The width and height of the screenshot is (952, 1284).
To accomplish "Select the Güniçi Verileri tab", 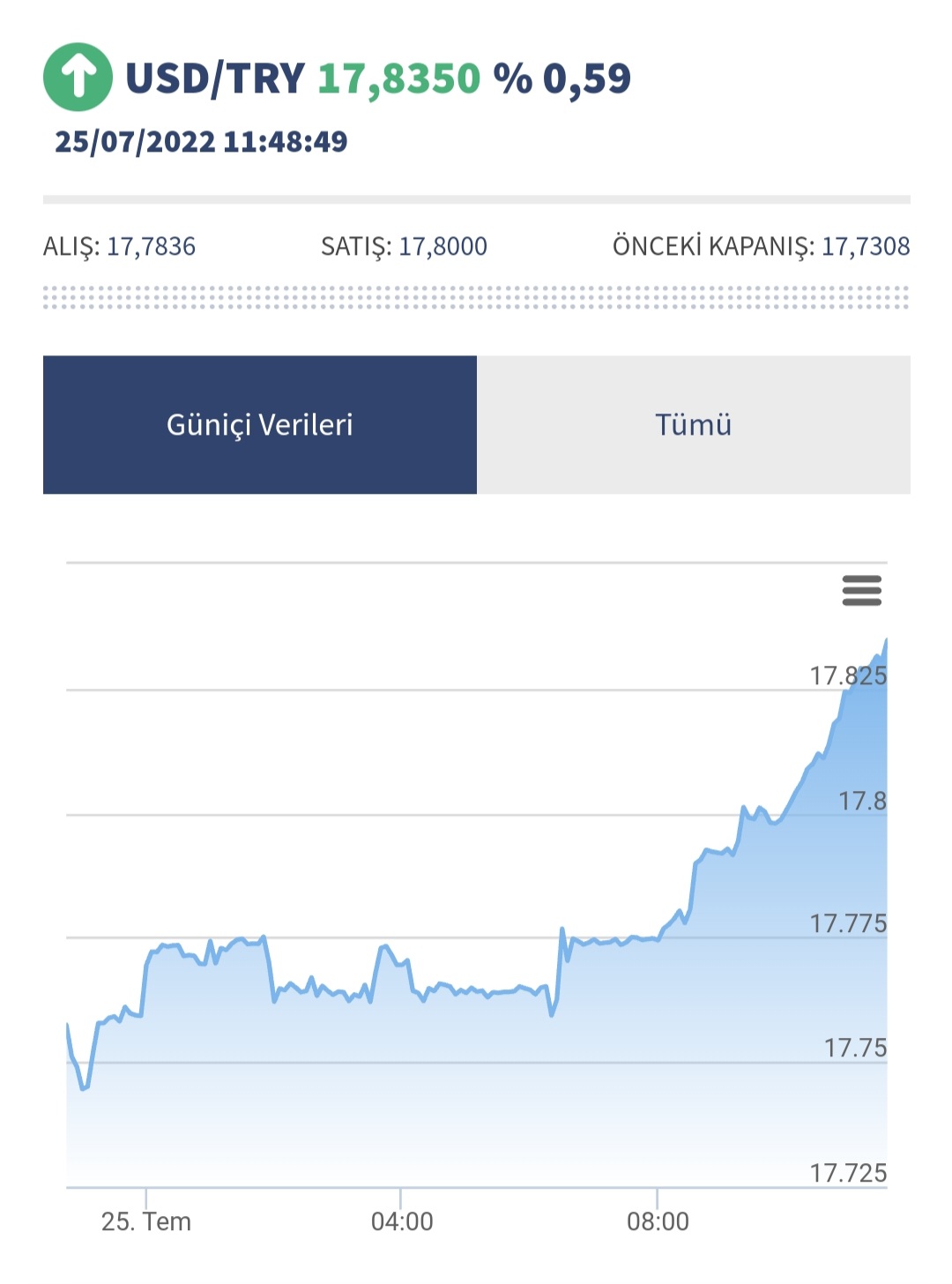I will pos(260,424).
